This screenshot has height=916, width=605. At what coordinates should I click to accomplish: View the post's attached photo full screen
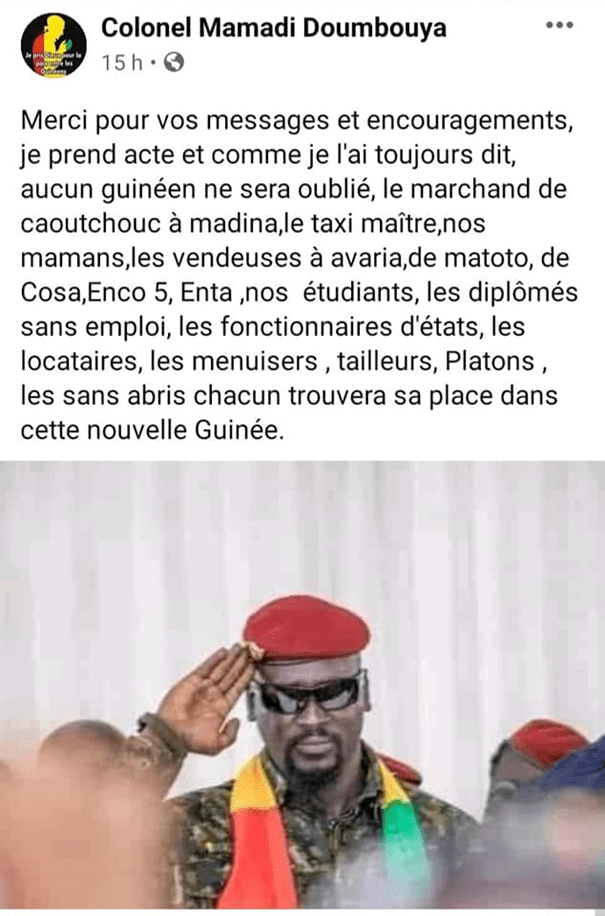(x=302, y=688)
